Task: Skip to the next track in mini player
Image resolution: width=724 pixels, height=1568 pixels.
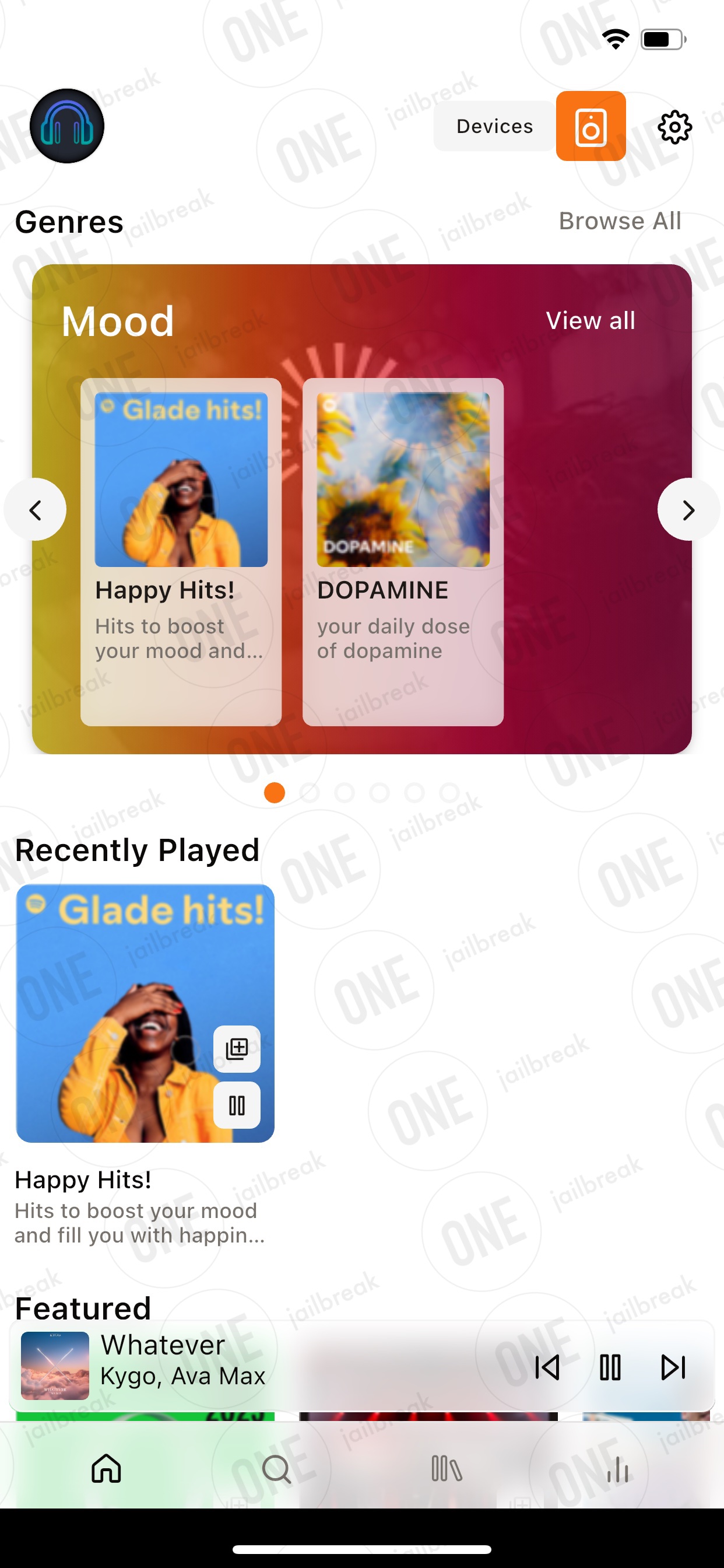Action: 673,1367
